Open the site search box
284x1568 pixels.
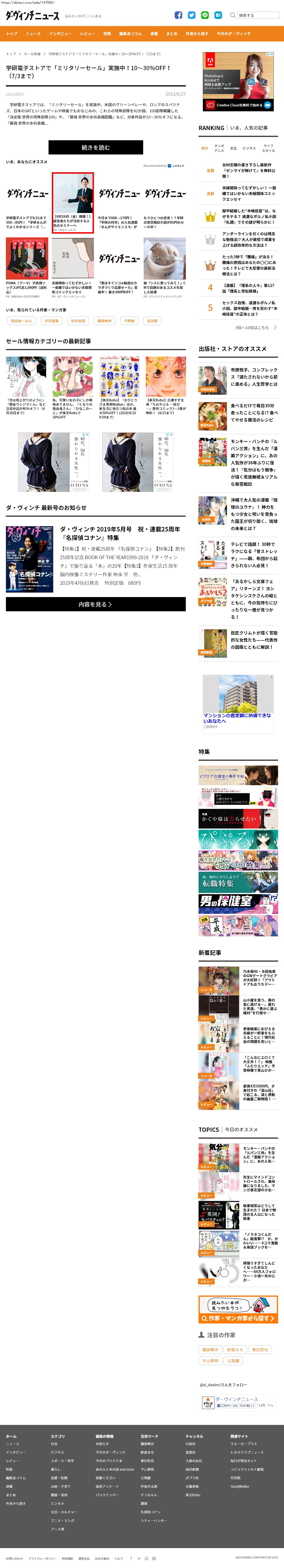coord(255,15)
